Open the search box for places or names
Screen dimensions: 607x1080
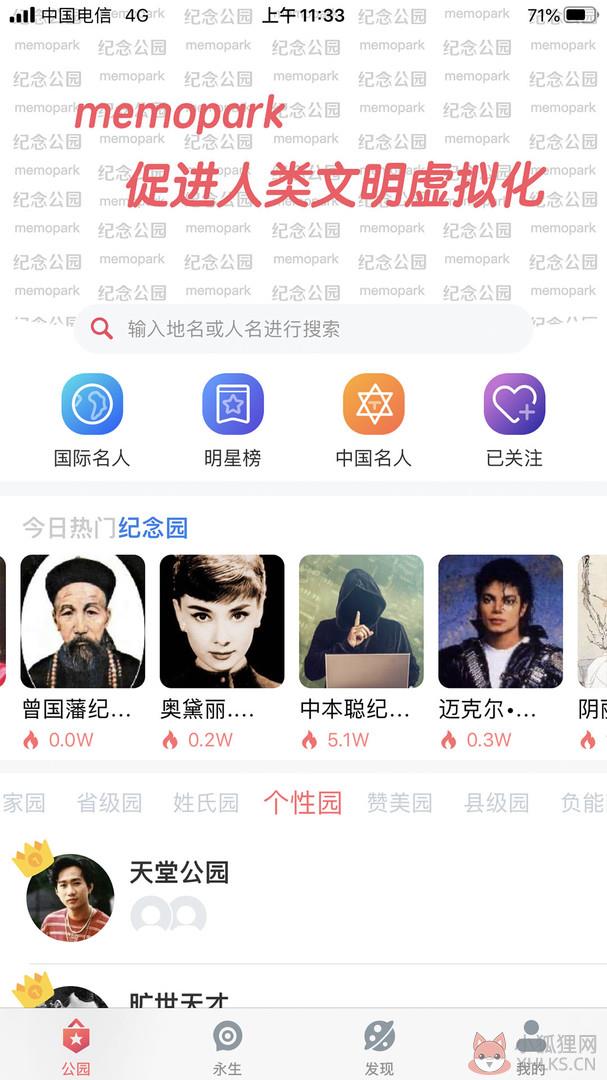coord(303,329)
